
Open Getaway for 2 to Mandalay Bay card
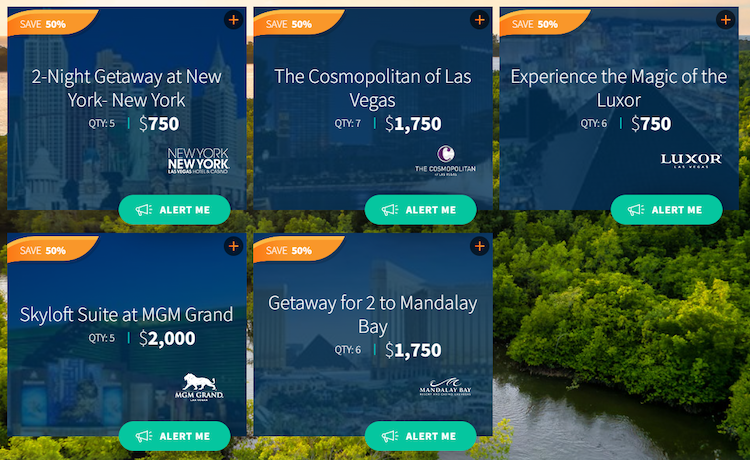point(372,314)
